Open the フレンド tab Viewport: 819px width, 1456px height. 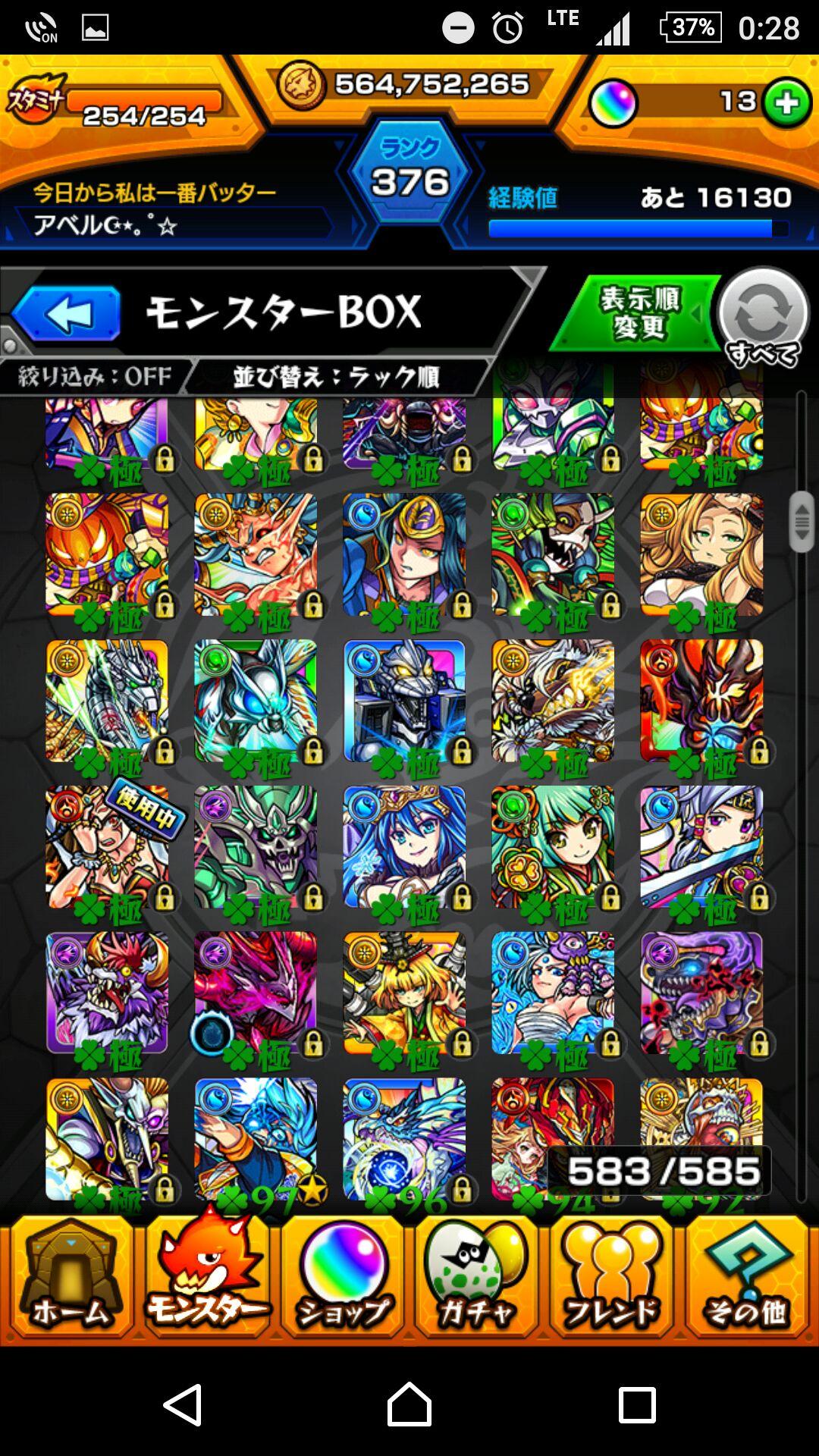point(611,1277)
